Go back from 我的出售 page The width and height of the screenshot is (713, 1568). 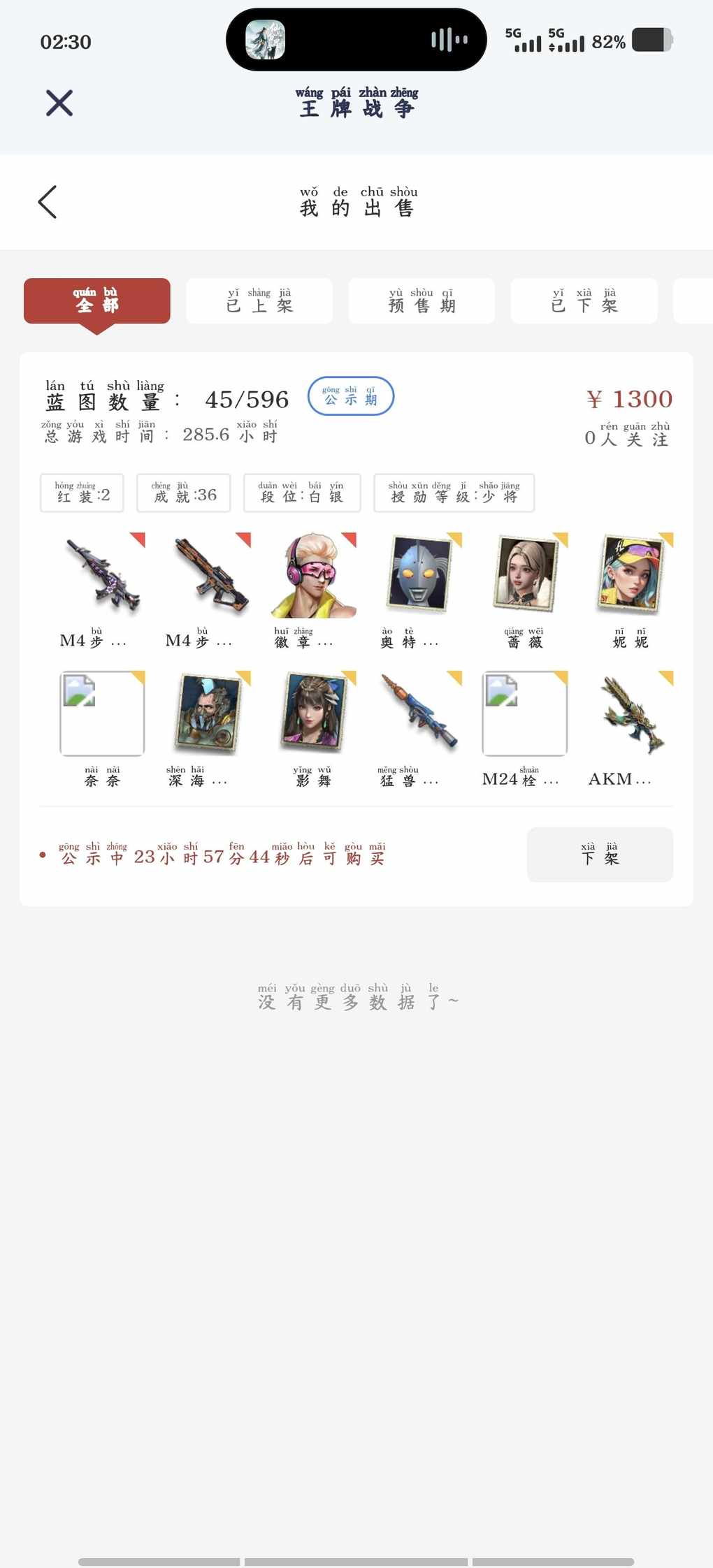point(48,202)
